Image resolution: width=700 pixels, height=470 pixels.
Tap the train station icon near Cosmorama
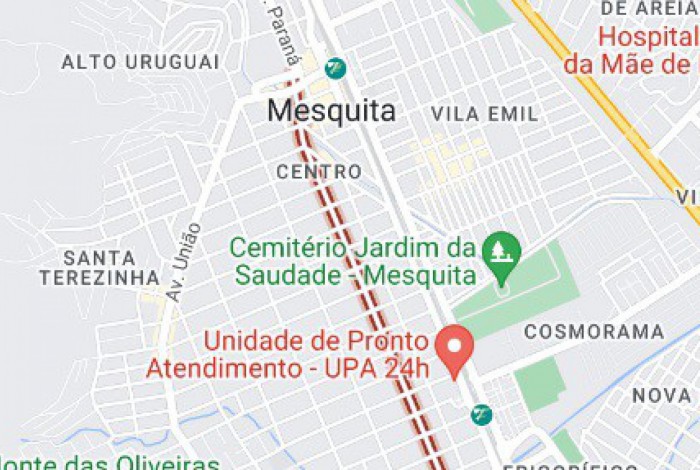482,414
